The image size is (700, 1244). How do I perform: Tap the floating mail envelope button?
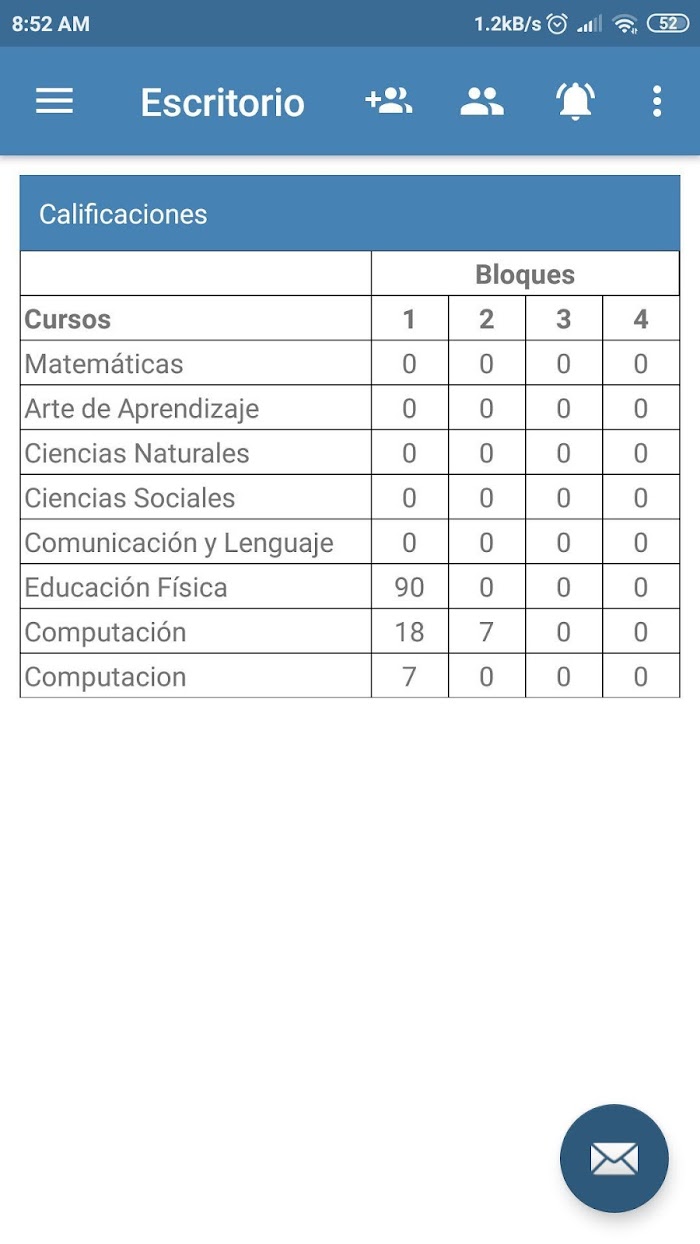point(614,1158)
